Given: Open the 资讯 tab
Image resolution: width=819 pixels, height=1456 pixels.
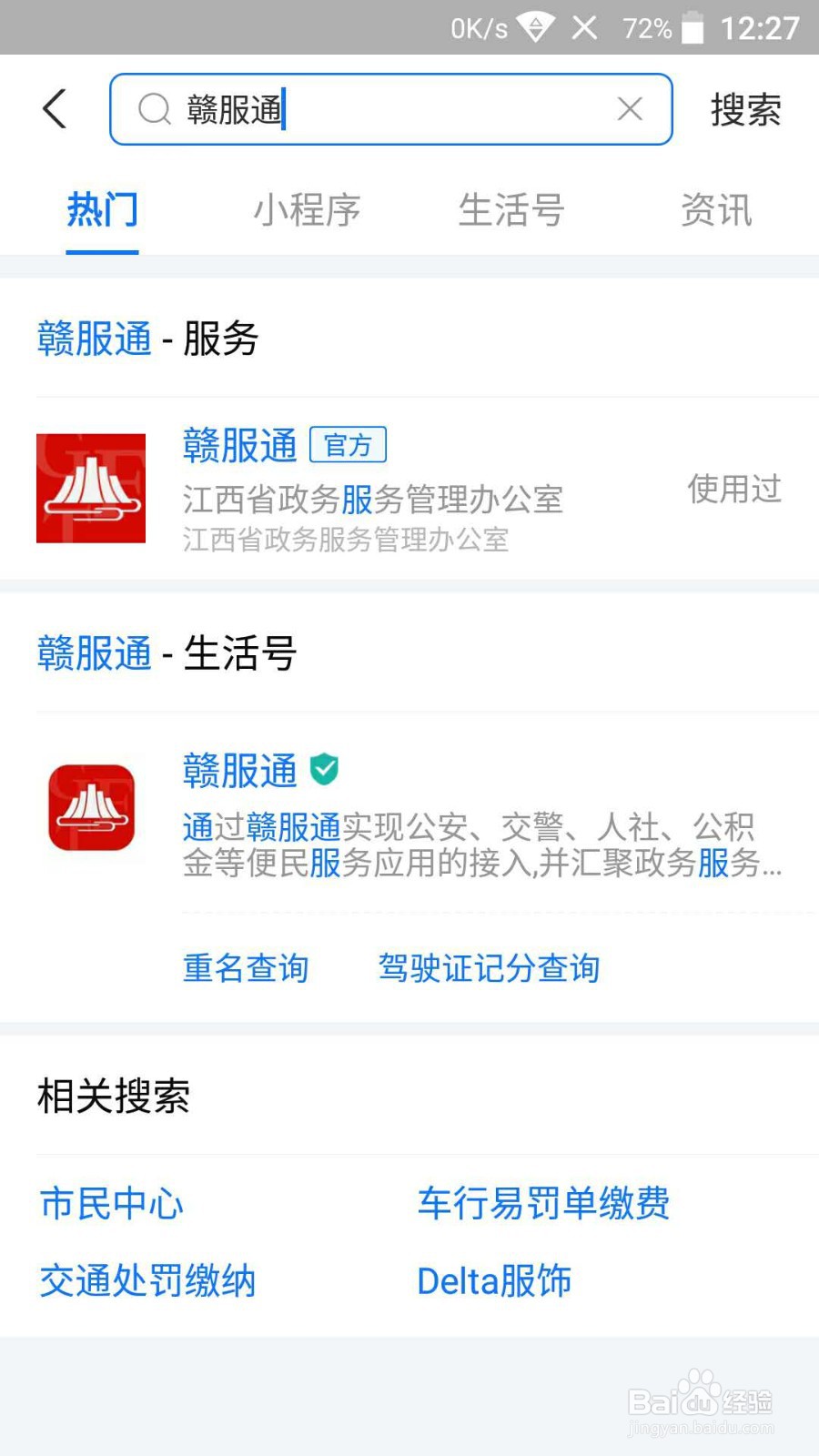Looking at the screenshot, I should tap(715, 210).
